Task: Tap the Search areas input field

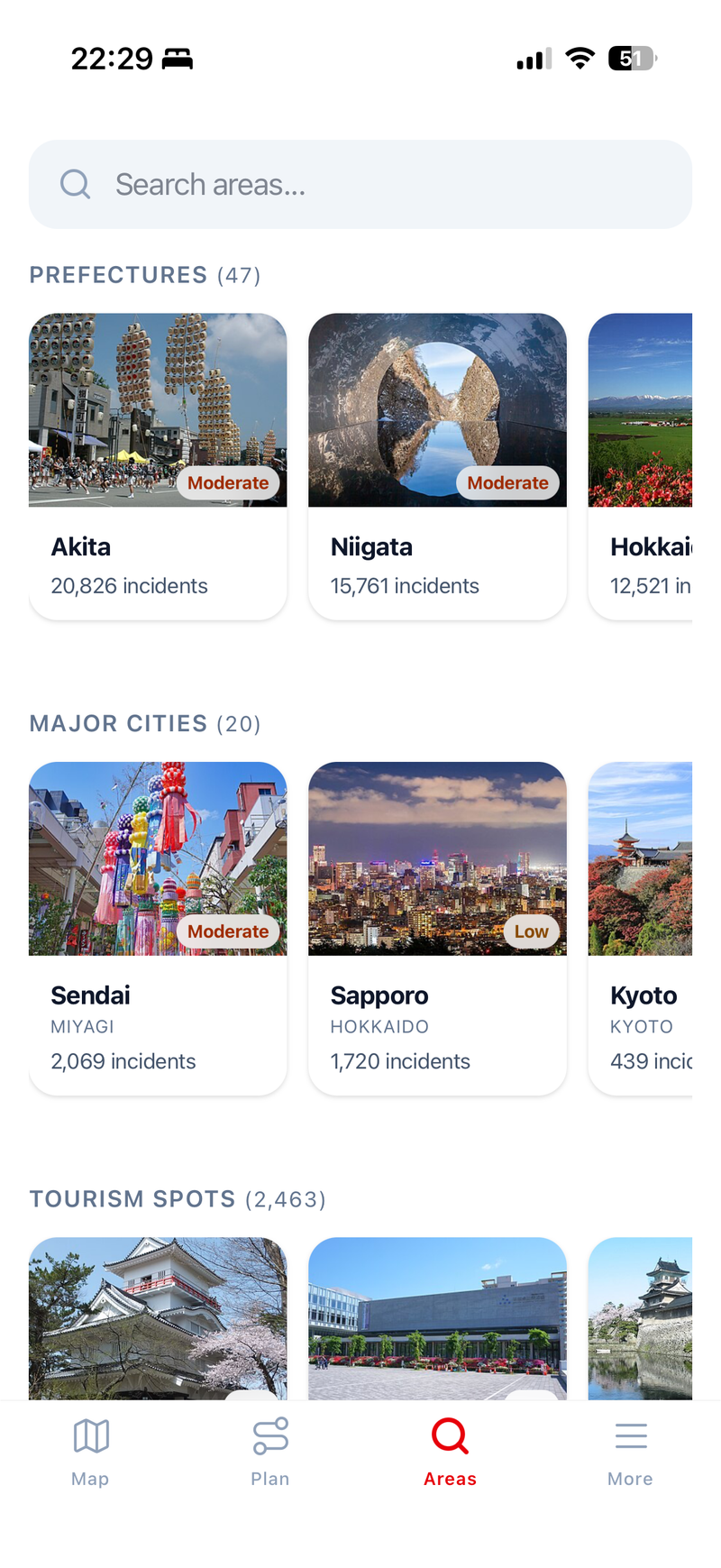Action: coord(360,183)
